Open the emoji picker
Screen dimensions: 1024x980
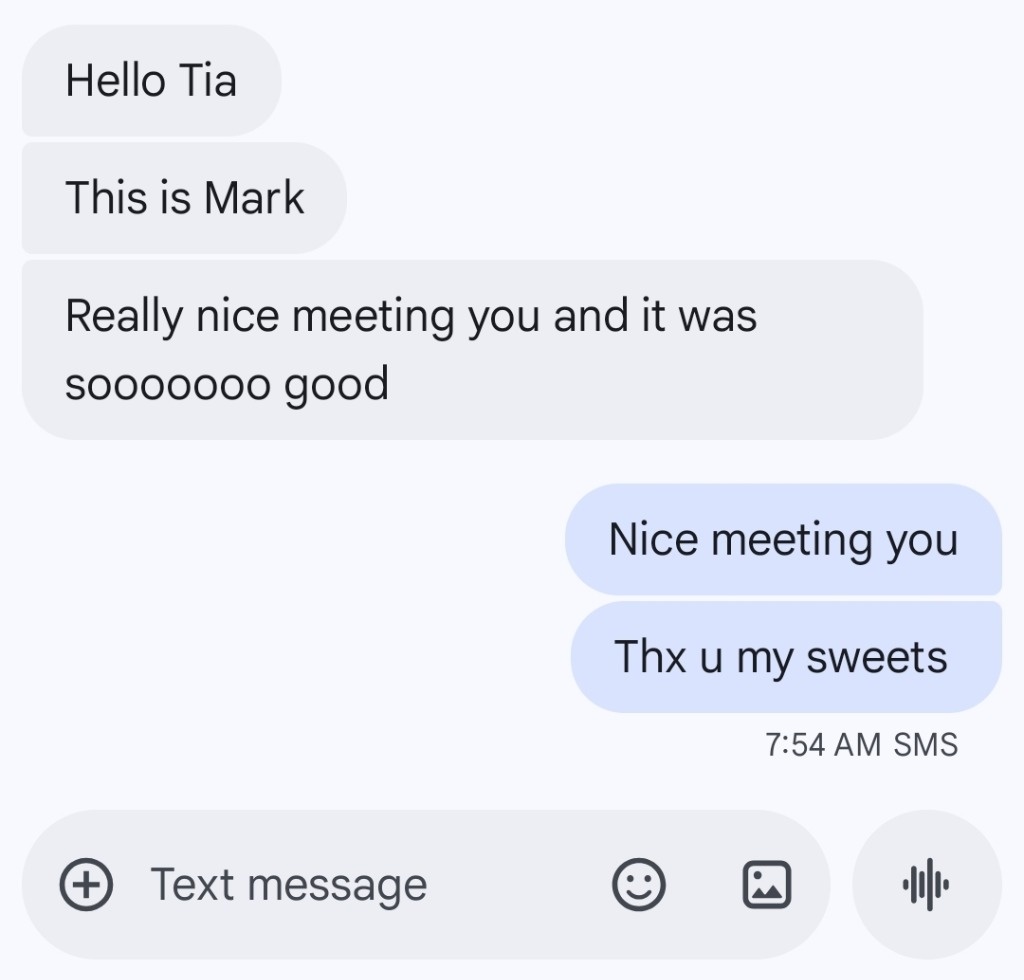coord(638,885)
